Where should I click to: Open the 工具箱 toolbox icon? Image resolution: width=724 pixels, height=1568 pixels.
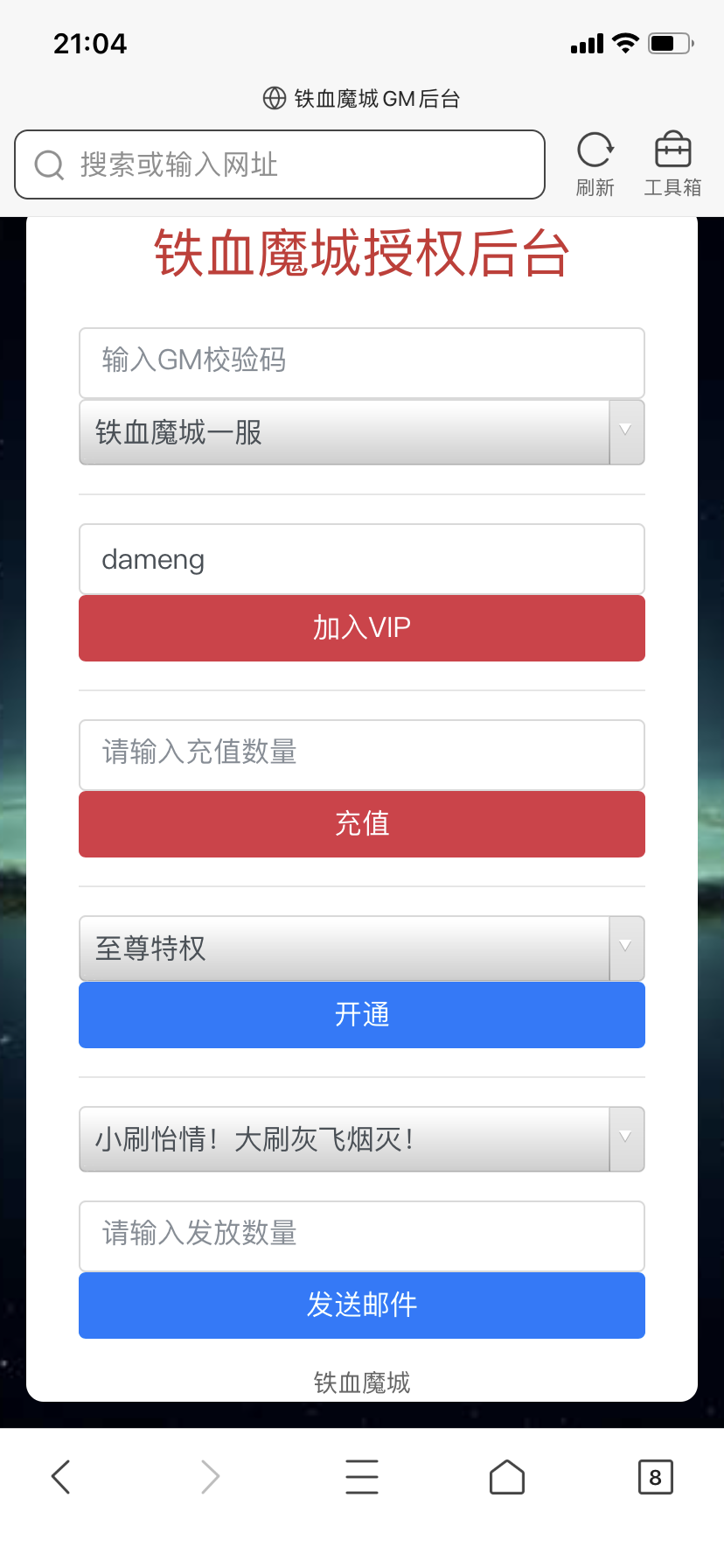[672, 150]
